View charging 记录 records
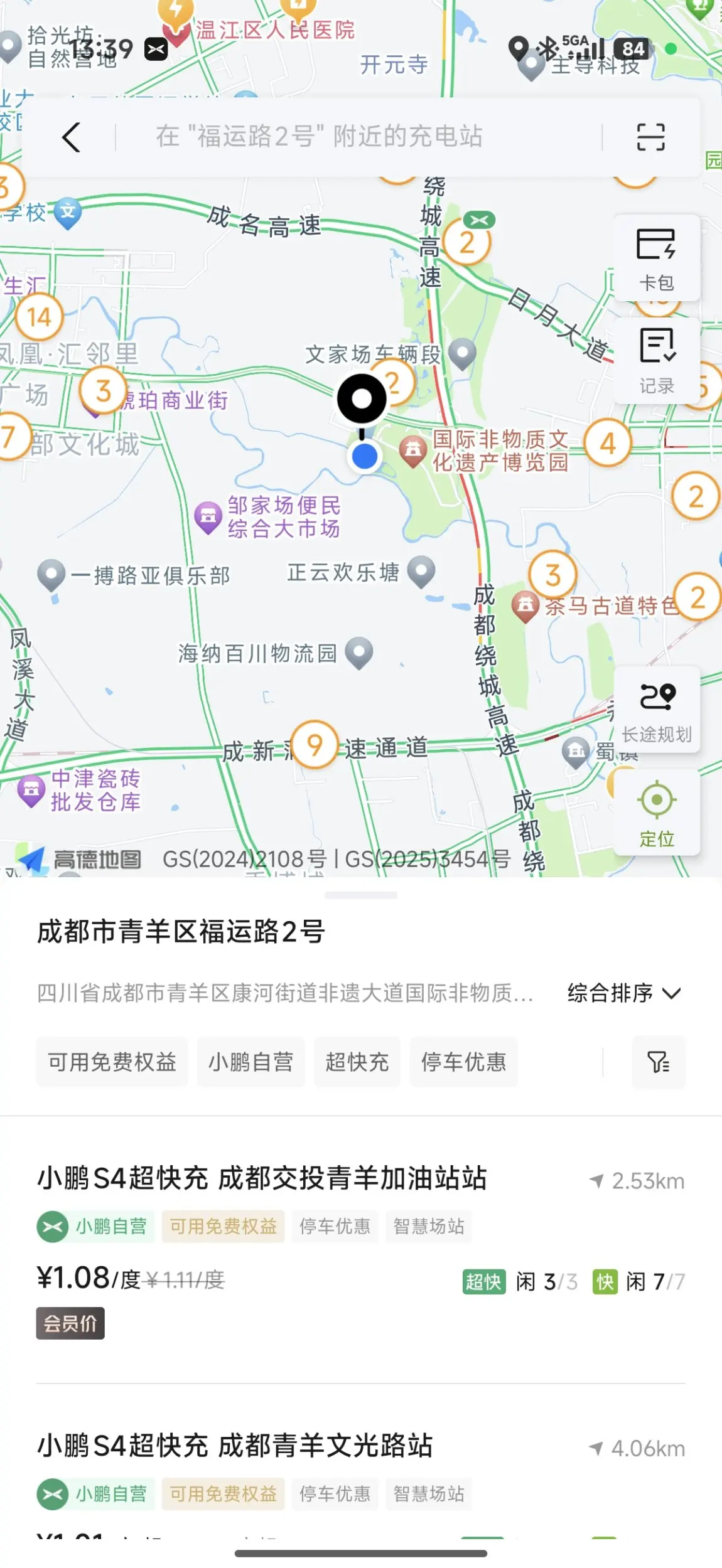 (656, 361)
